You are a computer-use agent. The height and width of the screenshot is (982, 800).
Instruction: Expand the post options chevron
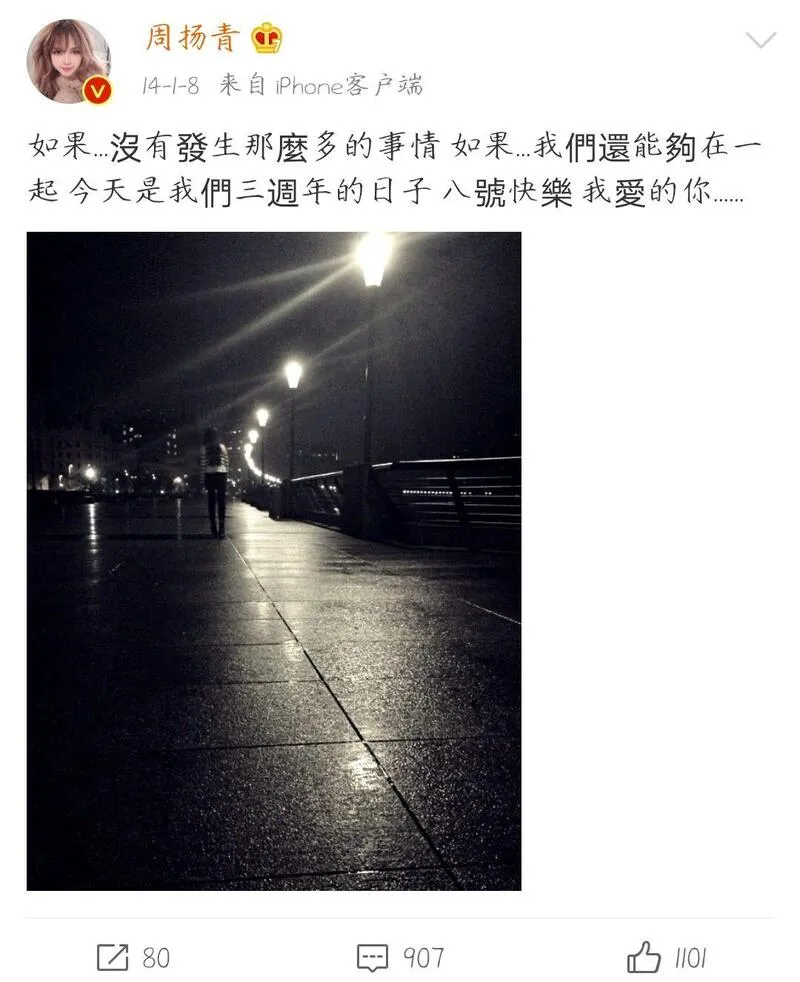click(x=761, y=40)
